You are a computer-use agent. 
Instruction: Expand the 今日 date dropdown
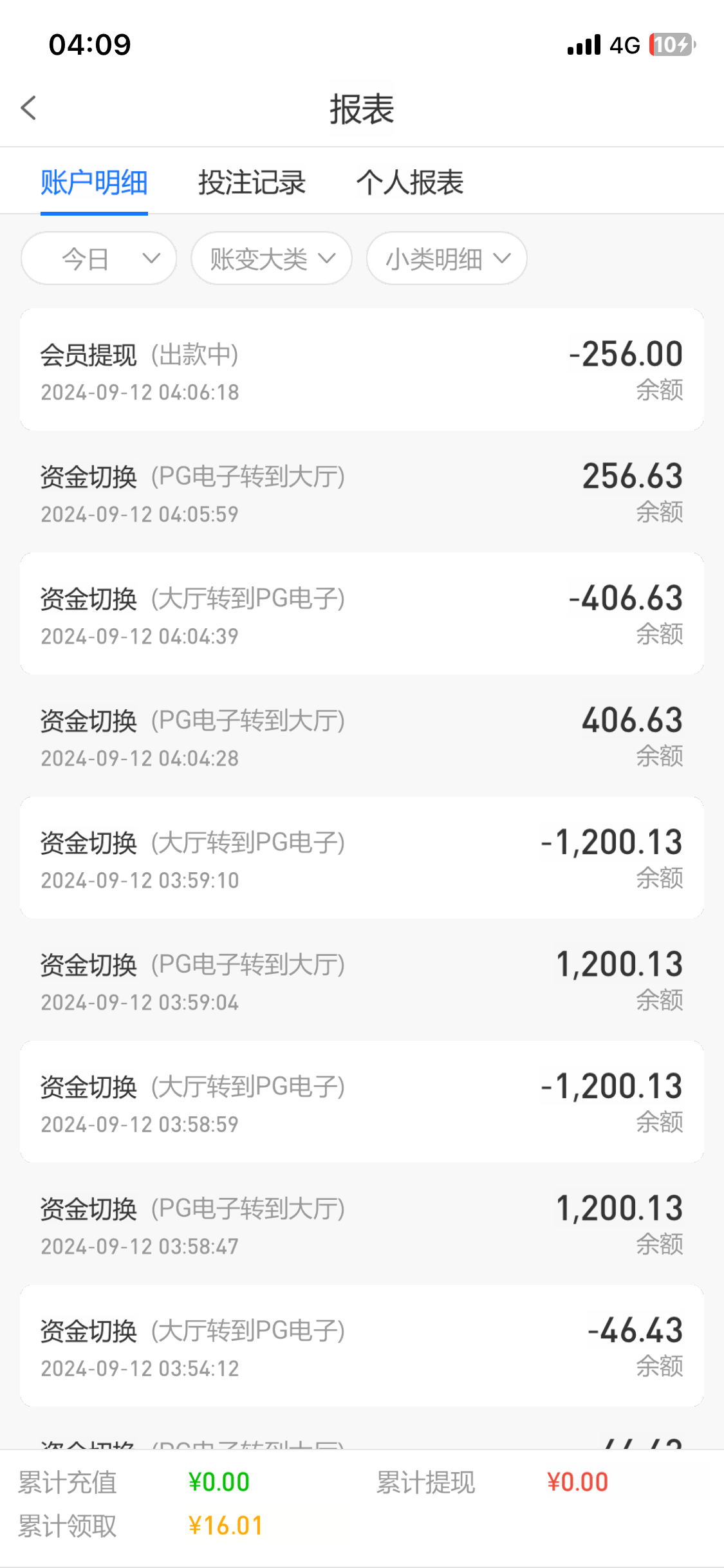99,259
